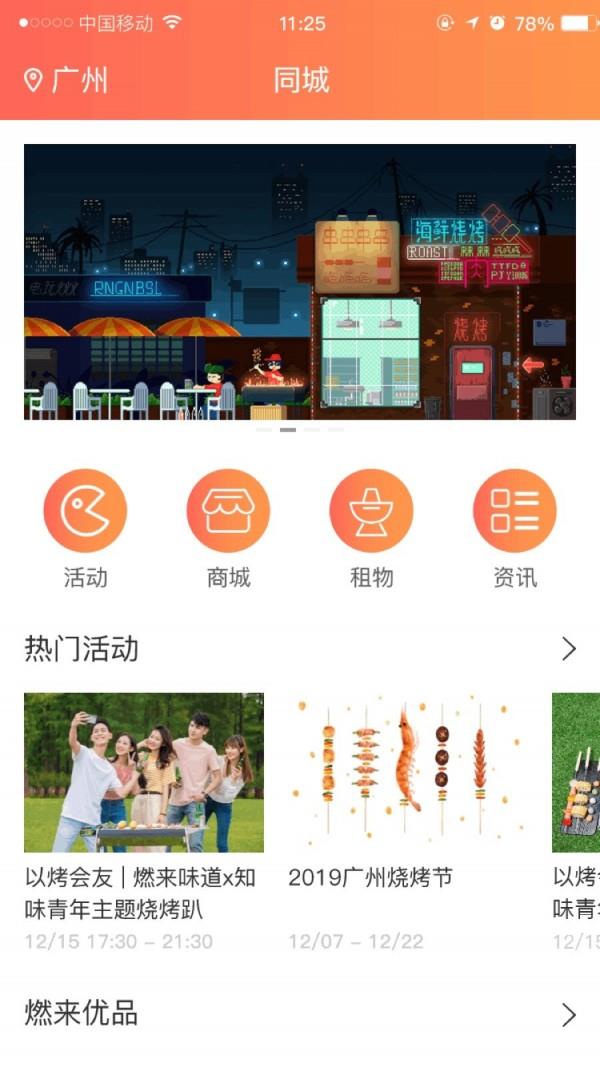Image resolution: width=600 pixels, height=1067 pixels.
Task: Open the 活动 section
Action: pos(85,511)
